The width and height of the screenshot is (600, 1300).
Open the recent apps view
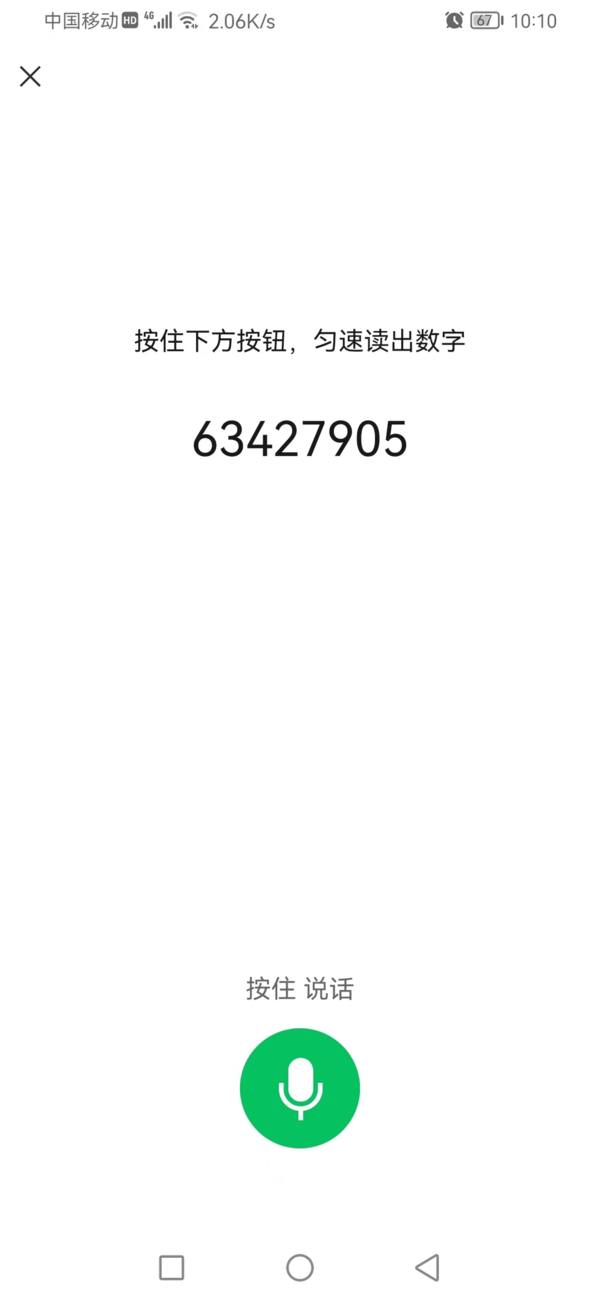click(x=172, y=1268)
